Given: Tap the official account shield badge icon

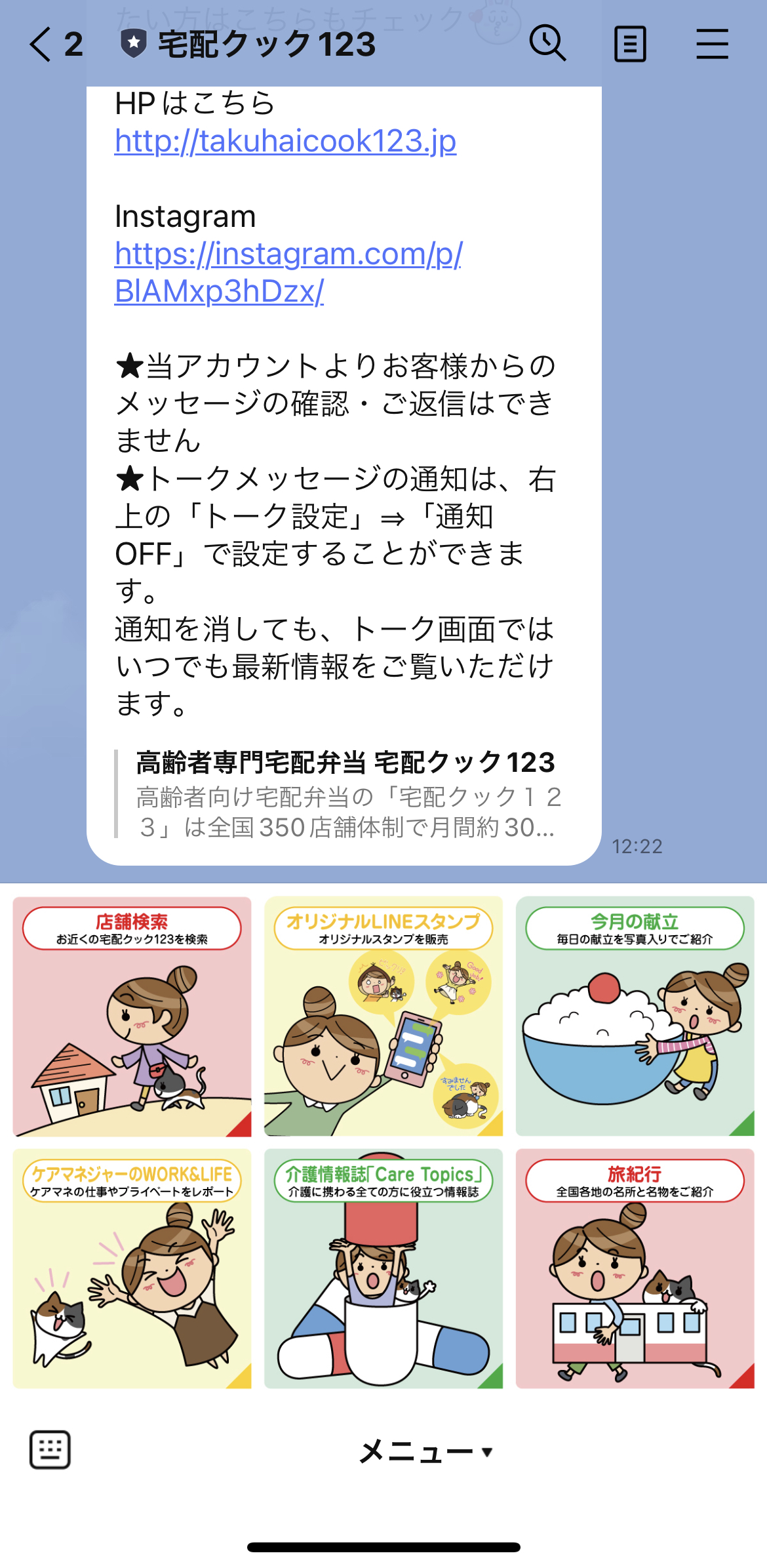Looking at the screenshot, I should [133, 43].
